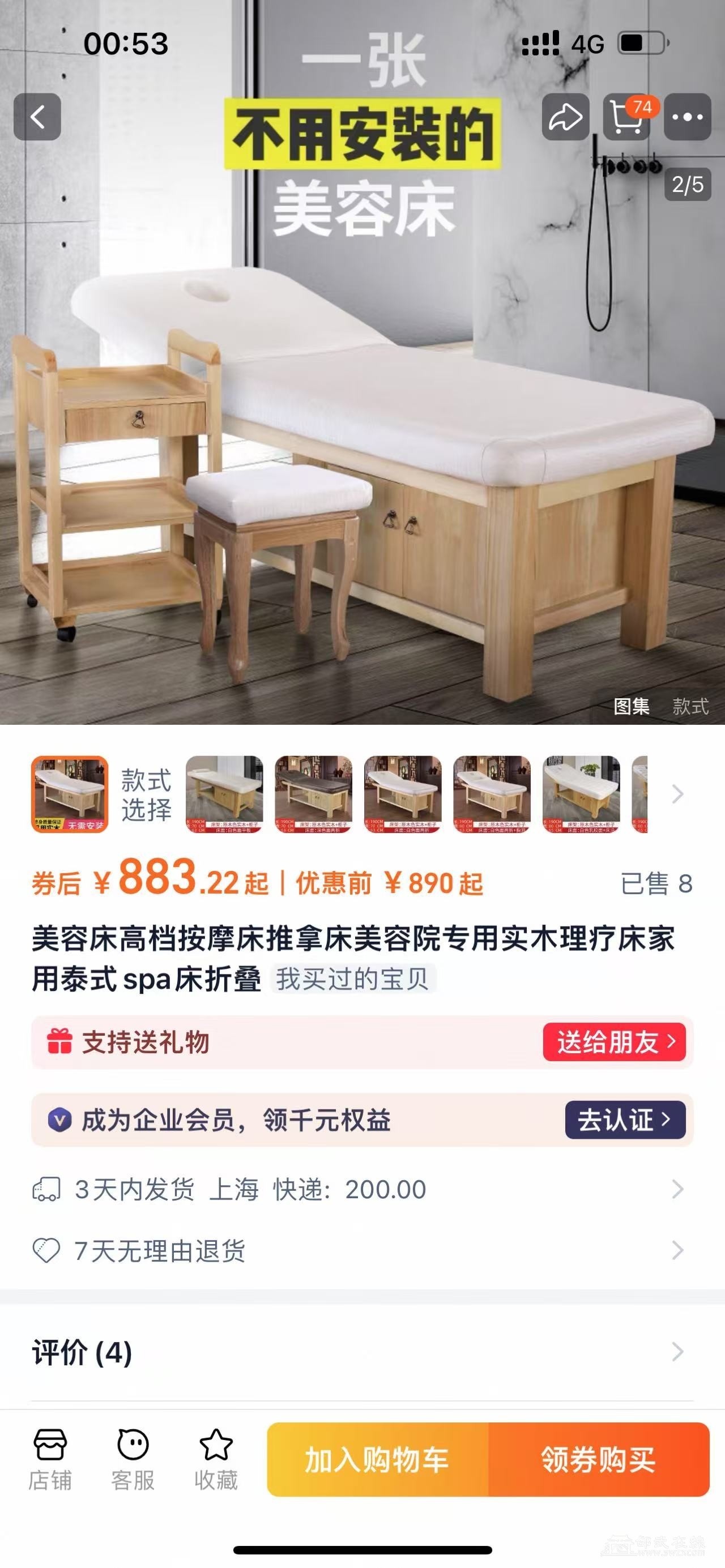Switch to the 图集 image tab
The width and height of the screenshot is (725, 1568).
631,706
